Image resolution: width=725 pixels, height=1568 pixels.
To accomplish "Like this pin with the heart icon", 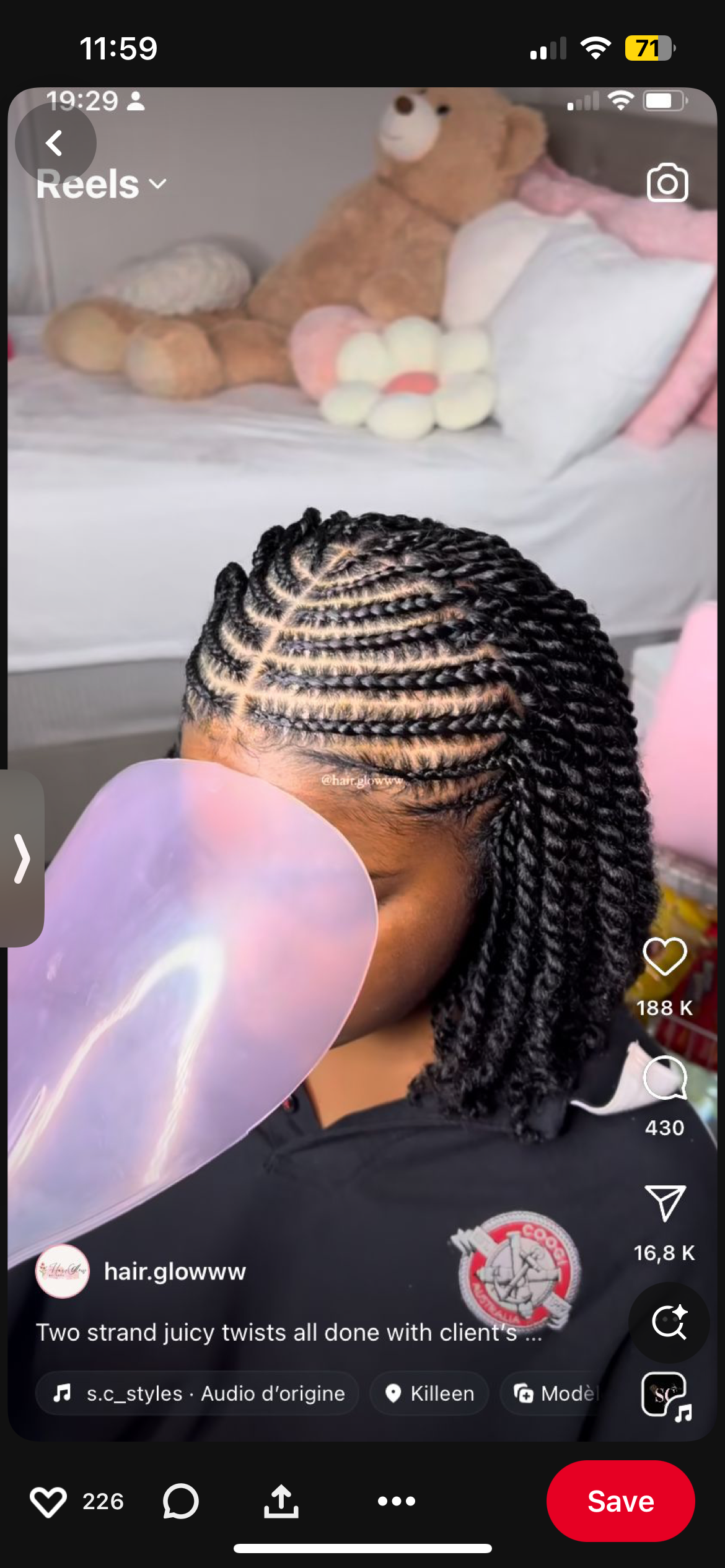I will click(48, 1501).
